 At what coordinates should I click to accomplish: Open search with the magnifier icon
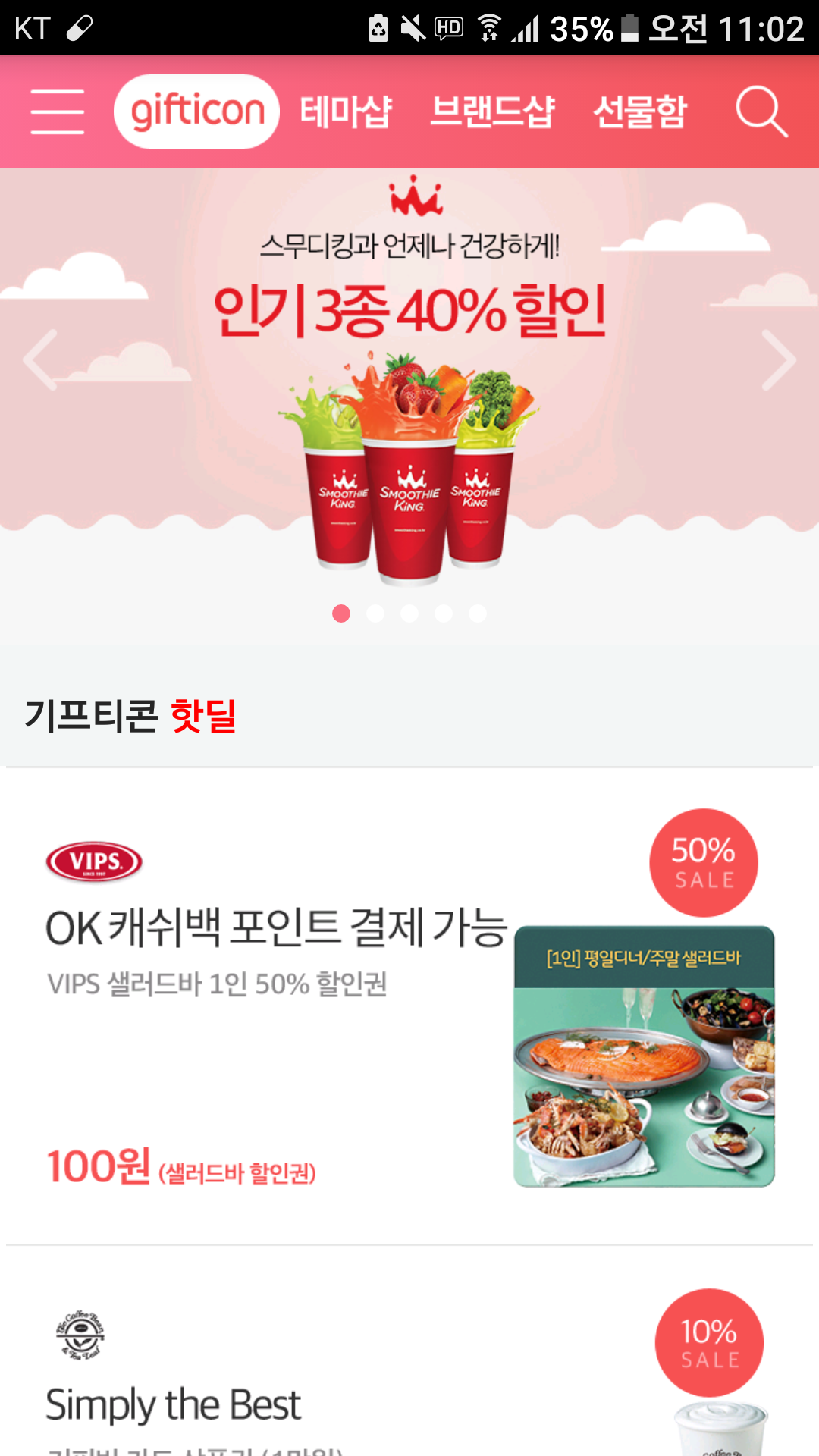[x=761, y=111]
